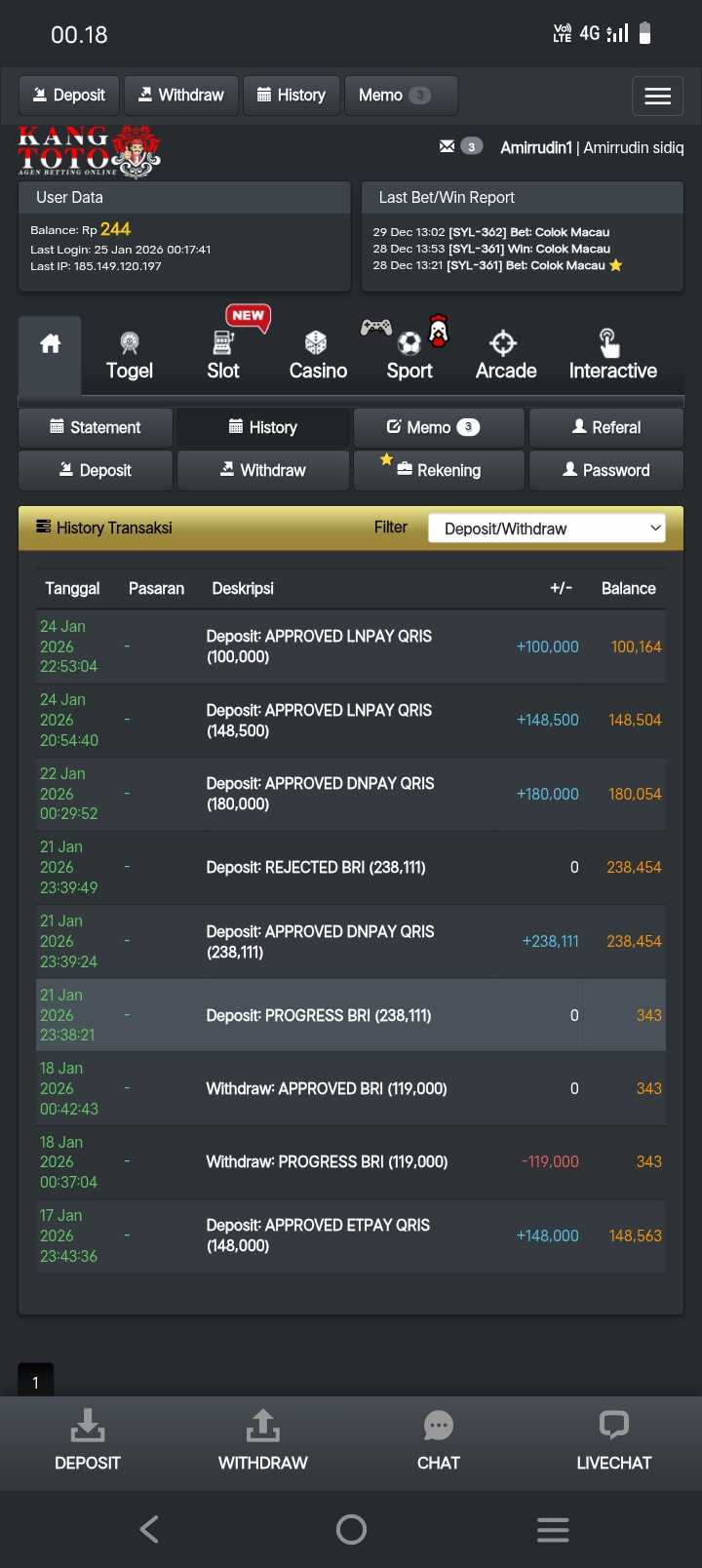Open the Referal page
The height and width of the screenshot is (1568, 702).
click(605, 427)
